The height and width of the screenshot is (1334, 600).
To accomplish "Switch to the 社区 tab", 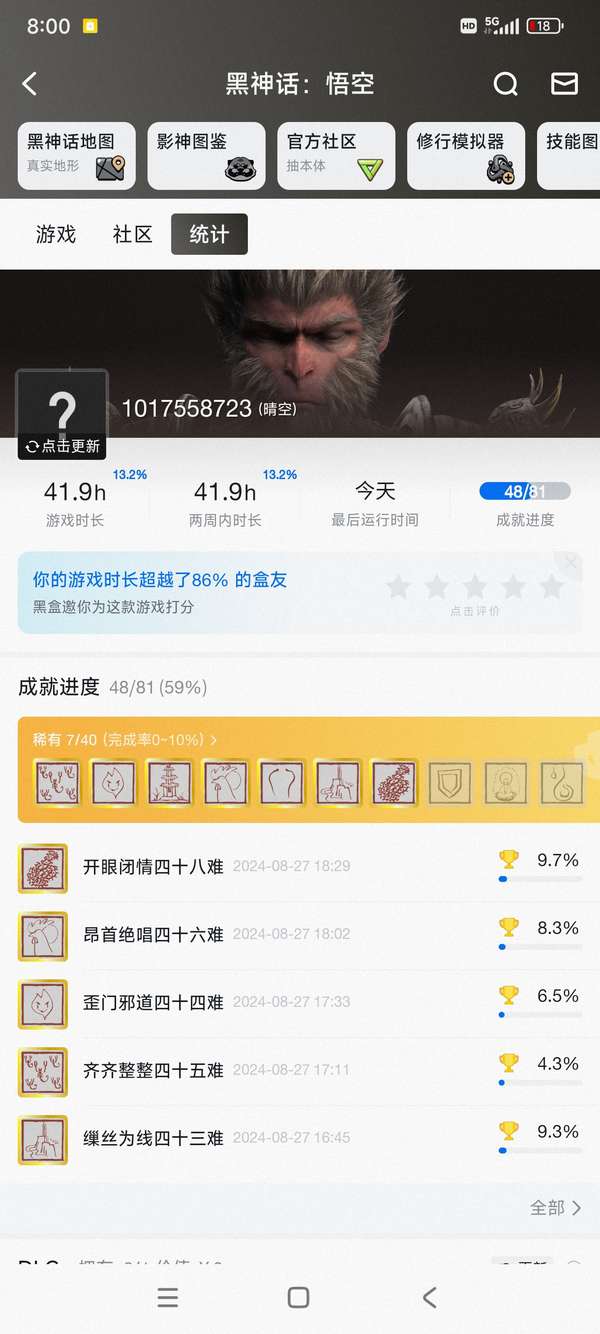I will (x=132, y=234).
